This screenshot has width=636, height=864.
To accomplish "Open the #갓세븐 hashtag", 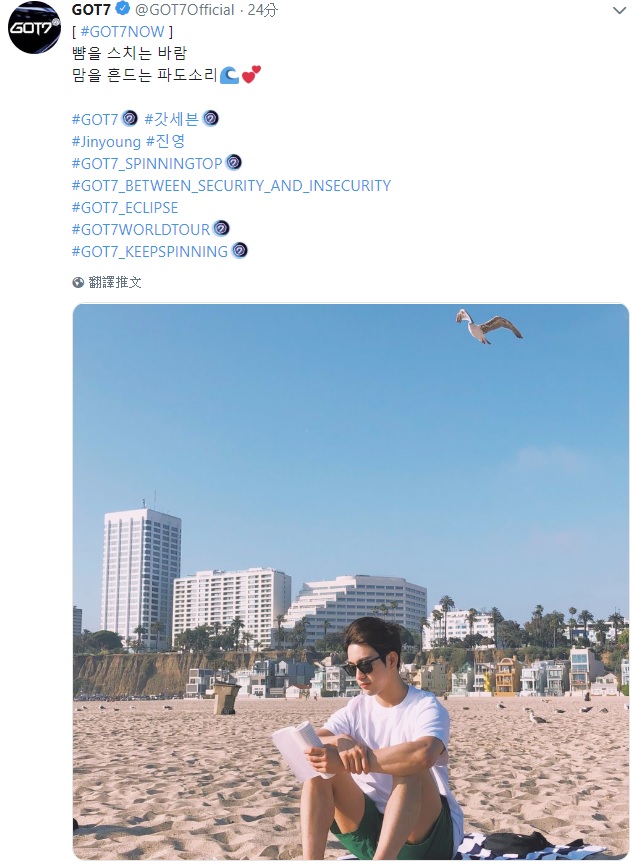I will click(172, 119).
